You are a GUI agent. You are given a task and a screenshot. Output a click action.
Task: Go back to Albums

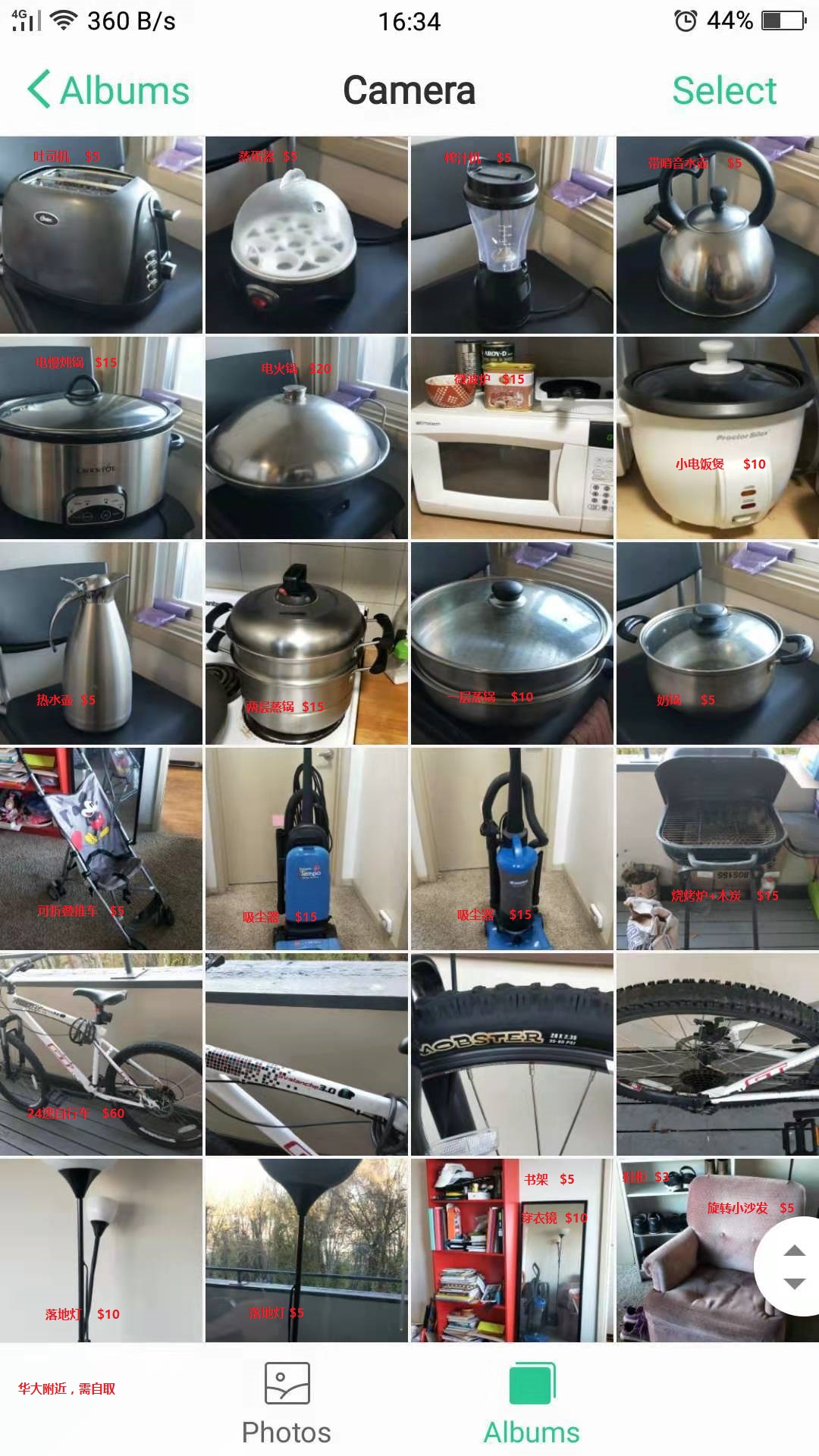point(108,91)
